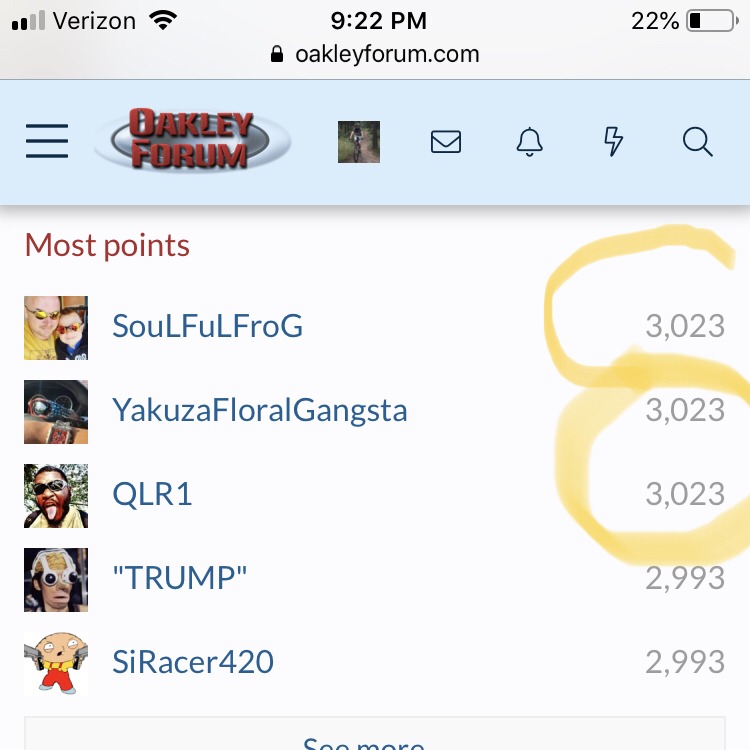View SiRacer420's profile
This screenshot has width=750, height=750.
point(193,662)
